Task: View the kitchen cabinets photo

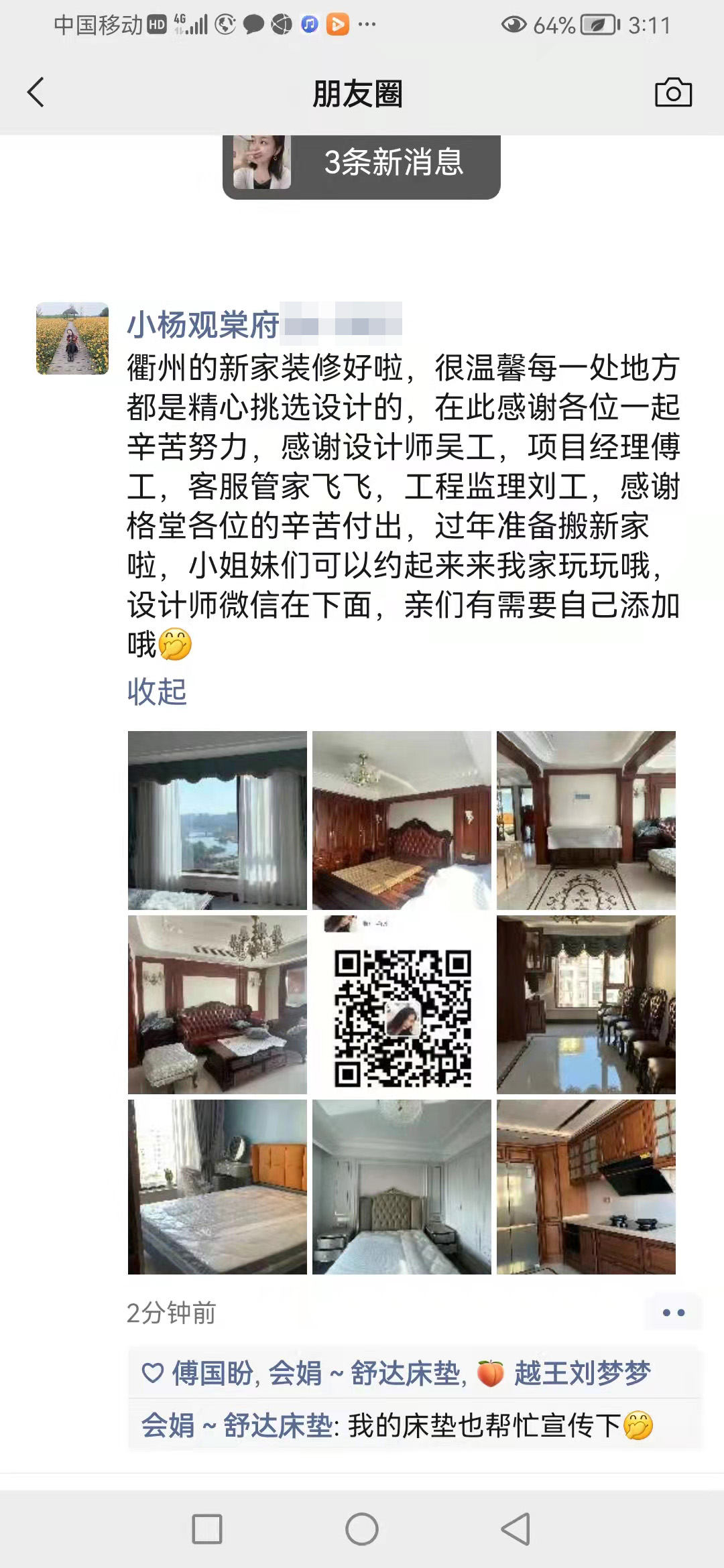Action: click(x=586, y=1187)
